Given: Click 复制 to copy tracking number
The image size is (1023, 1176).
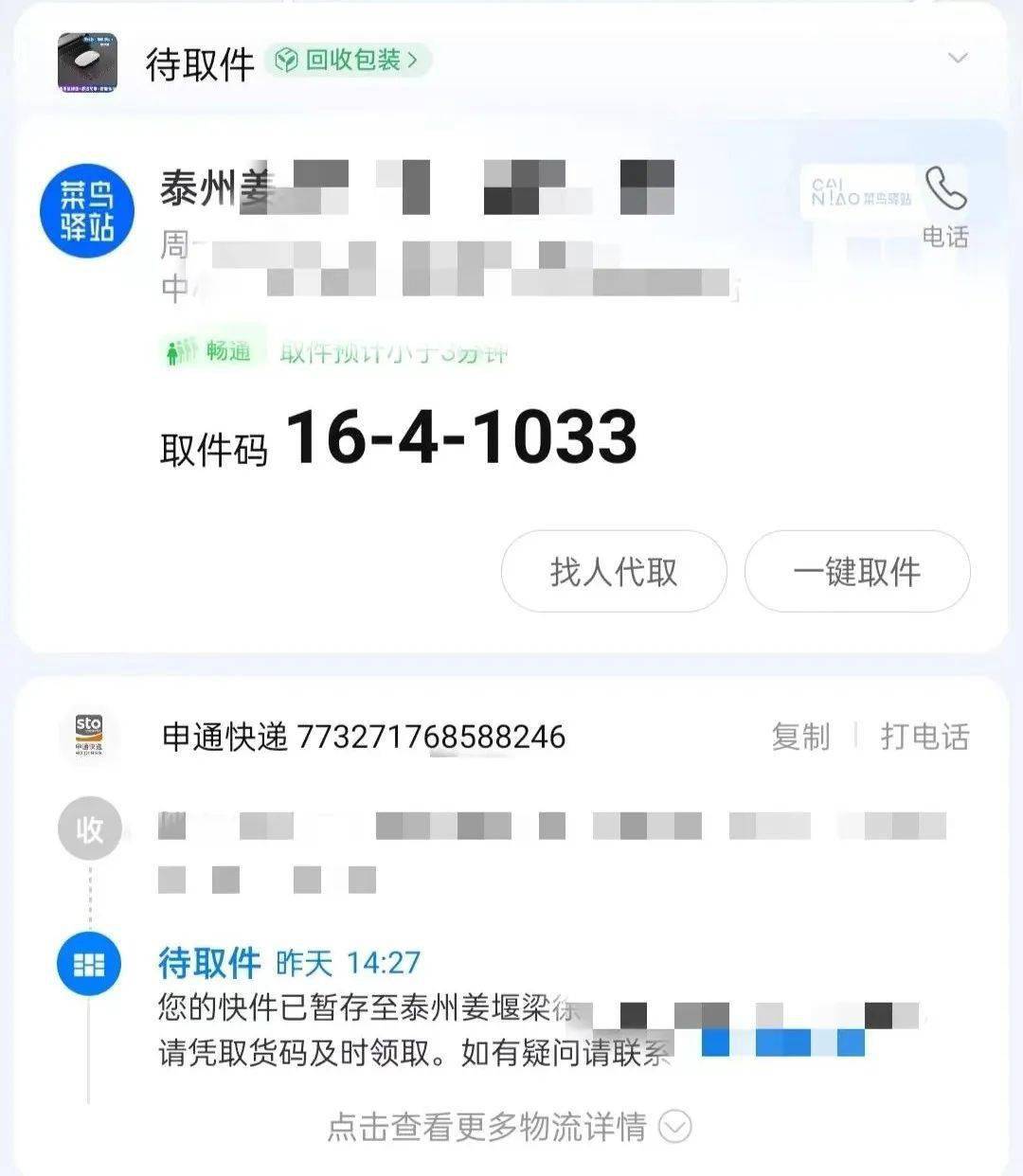Looking at the screenshot, I should click(804, 737).
